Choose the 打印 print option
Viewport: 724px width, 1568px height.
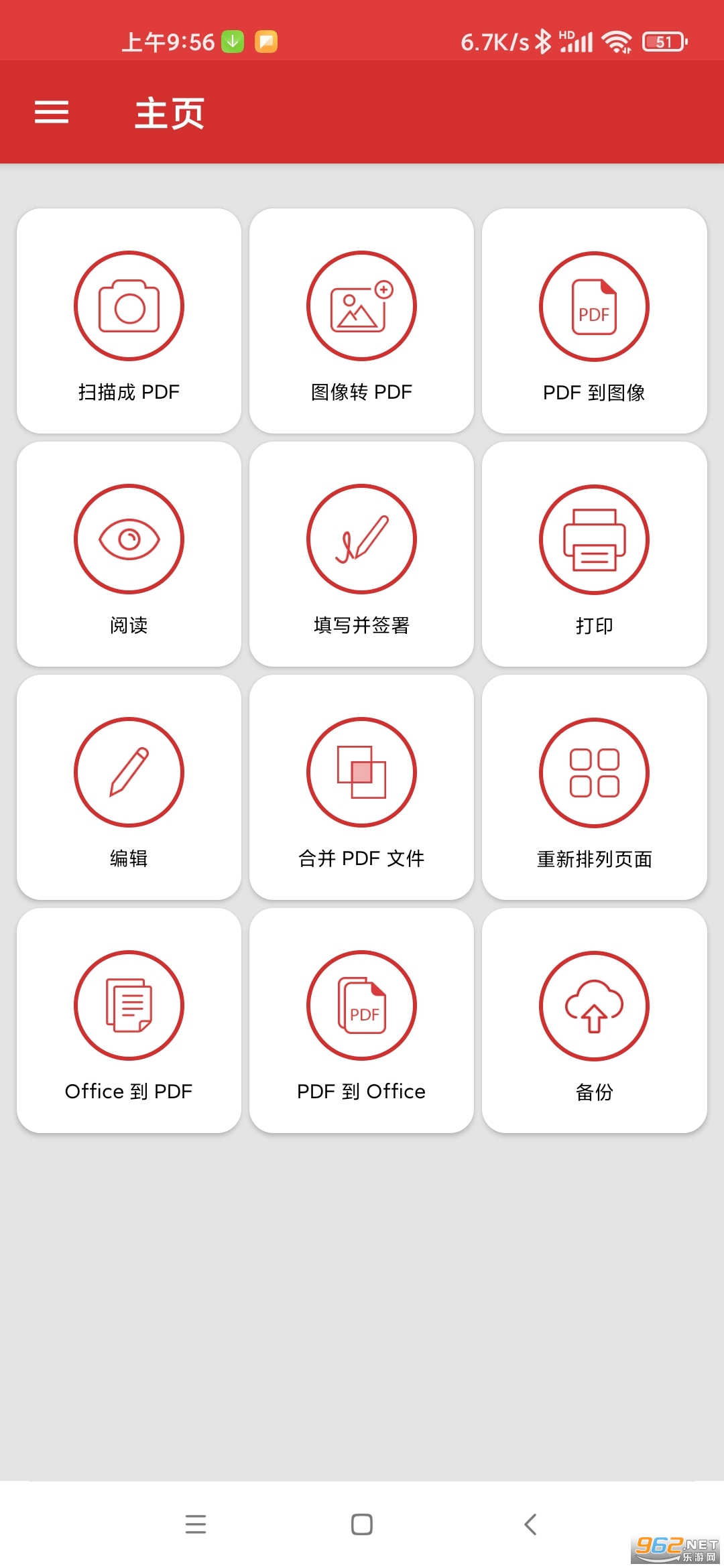[594, 553]
